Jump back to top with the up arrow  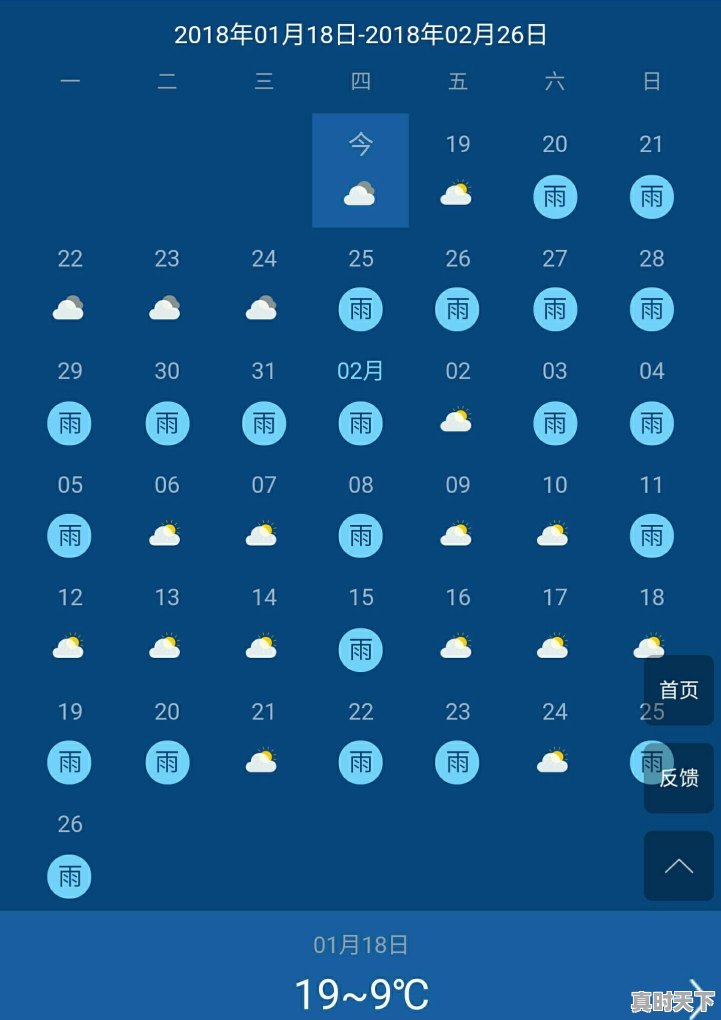click(x=678, y=865)
